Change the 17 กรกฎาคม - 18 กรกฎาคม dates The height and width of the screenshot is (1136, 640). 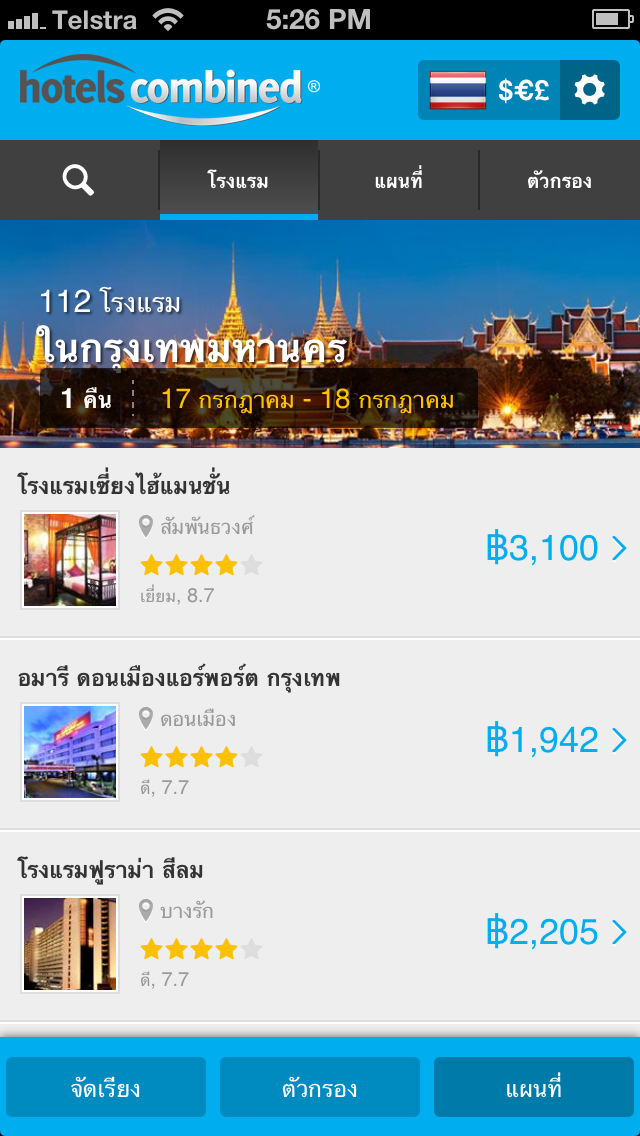pyautogui.click(x=307, y=400)
